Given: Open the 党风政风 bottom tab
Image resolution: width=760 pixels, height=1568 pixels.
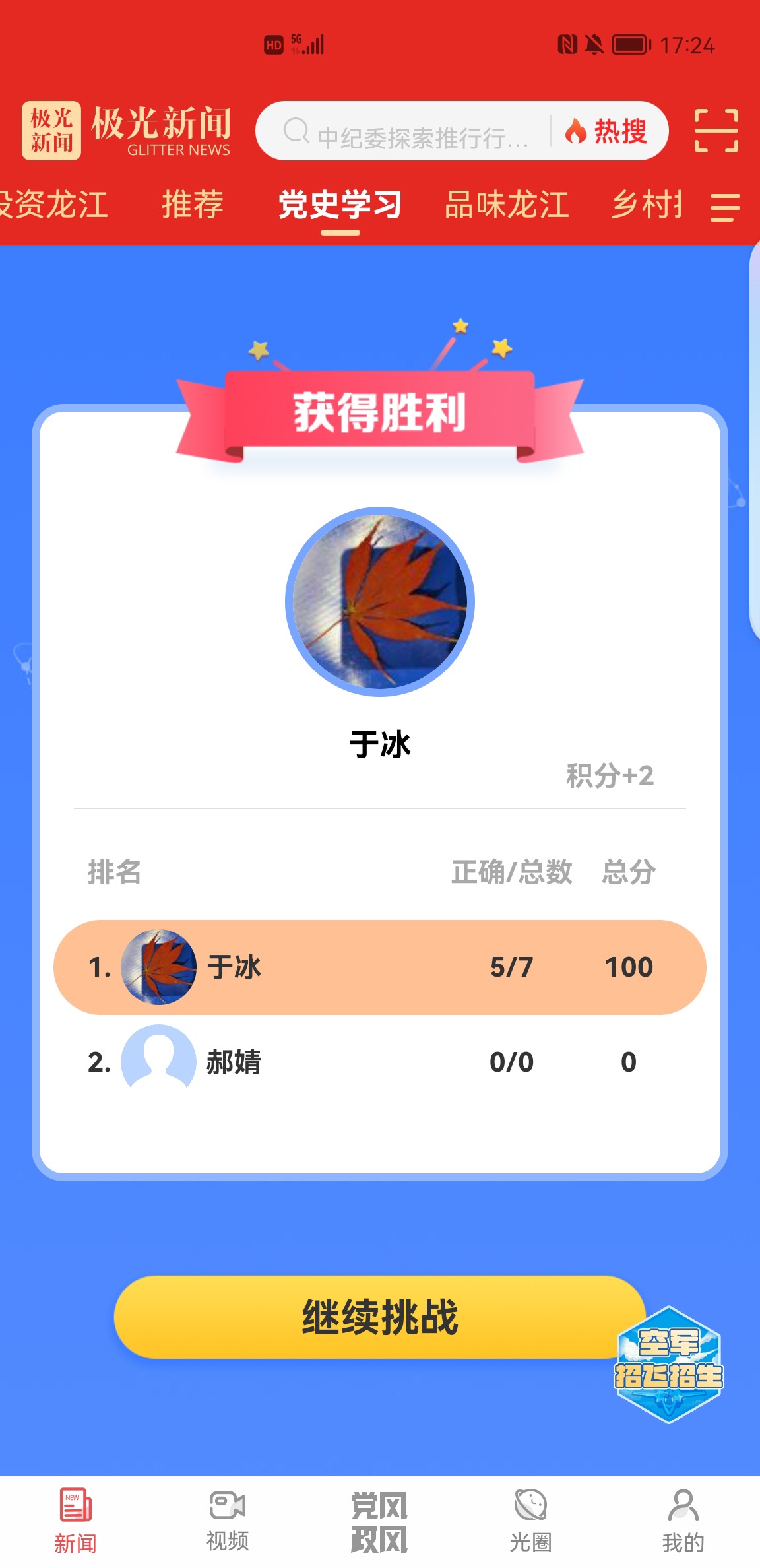Looking at the screenshot, I should point(379,1522).
